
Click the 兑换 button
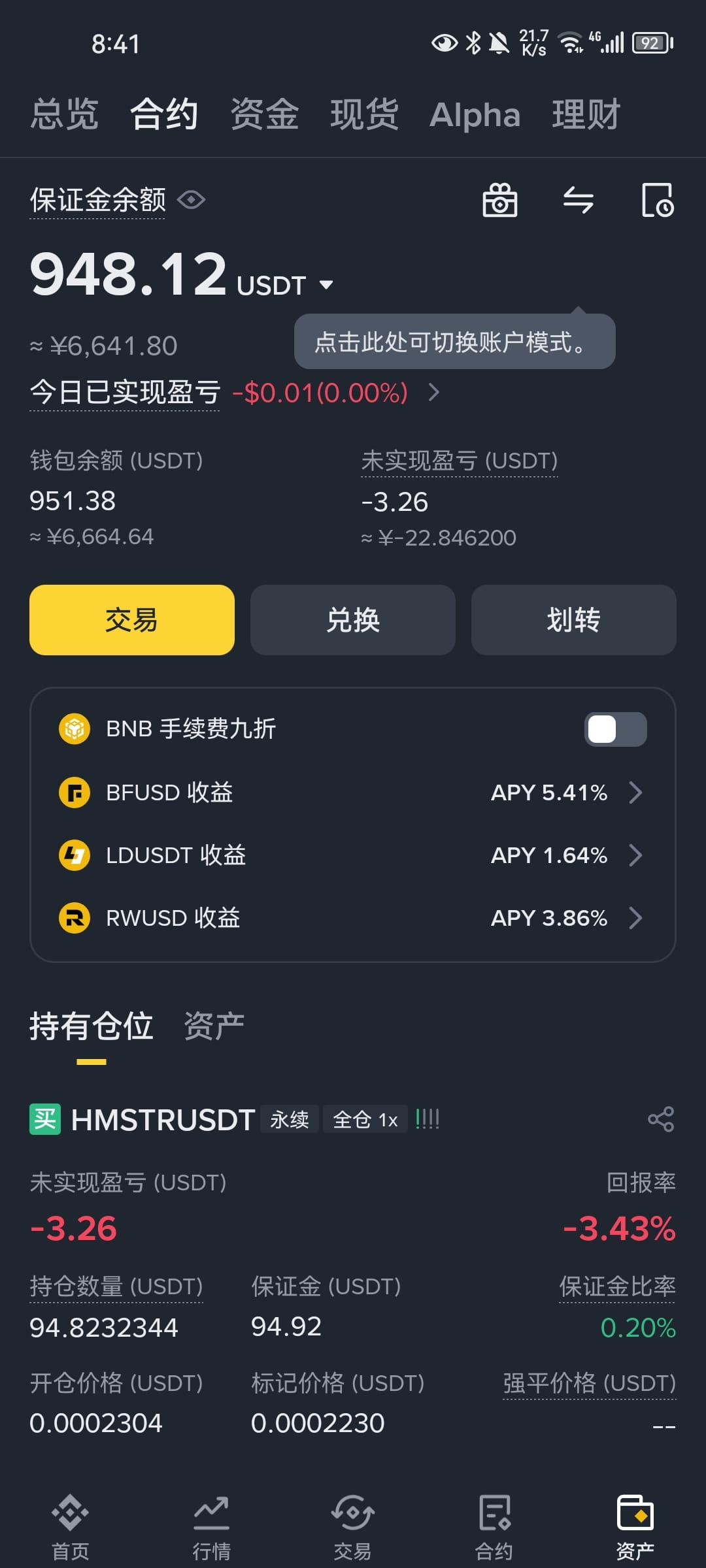click(352, 620)
